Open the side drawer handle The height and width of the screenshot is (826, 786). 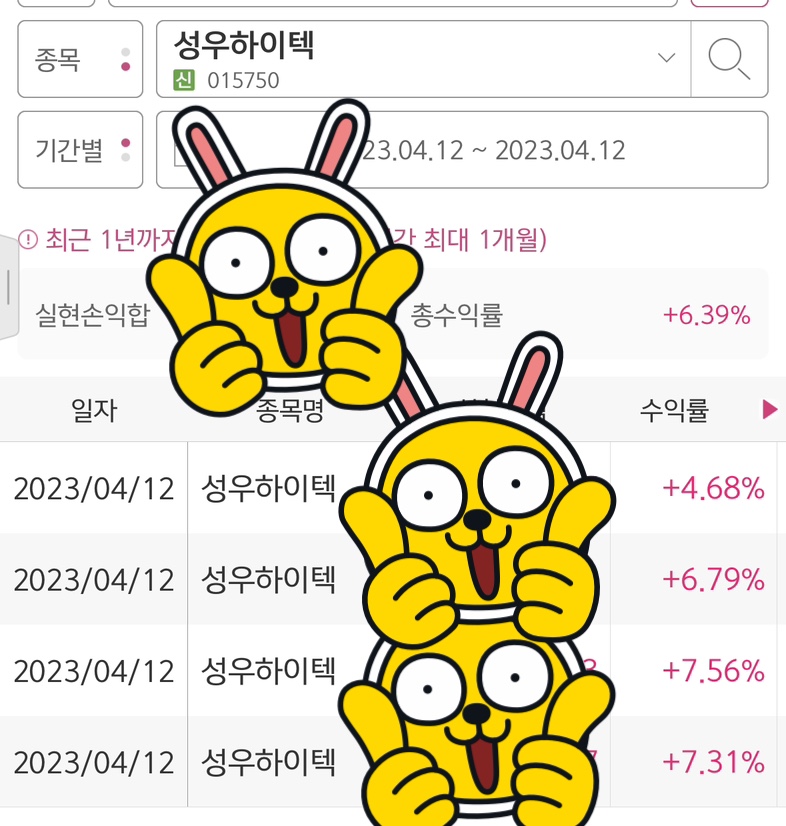point(8,288)
